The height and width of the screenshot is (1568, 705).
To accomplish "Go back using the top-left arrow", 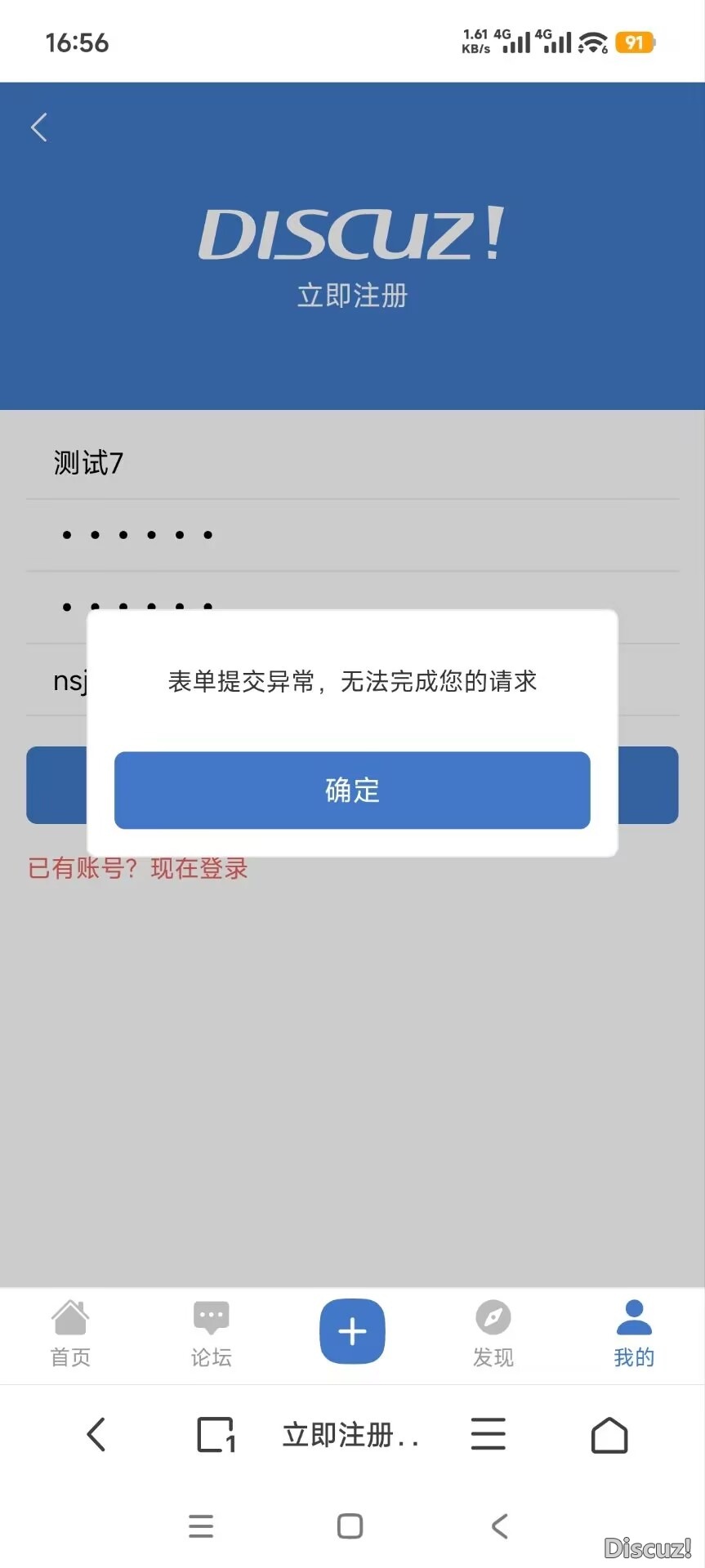I will coord(39,127).
